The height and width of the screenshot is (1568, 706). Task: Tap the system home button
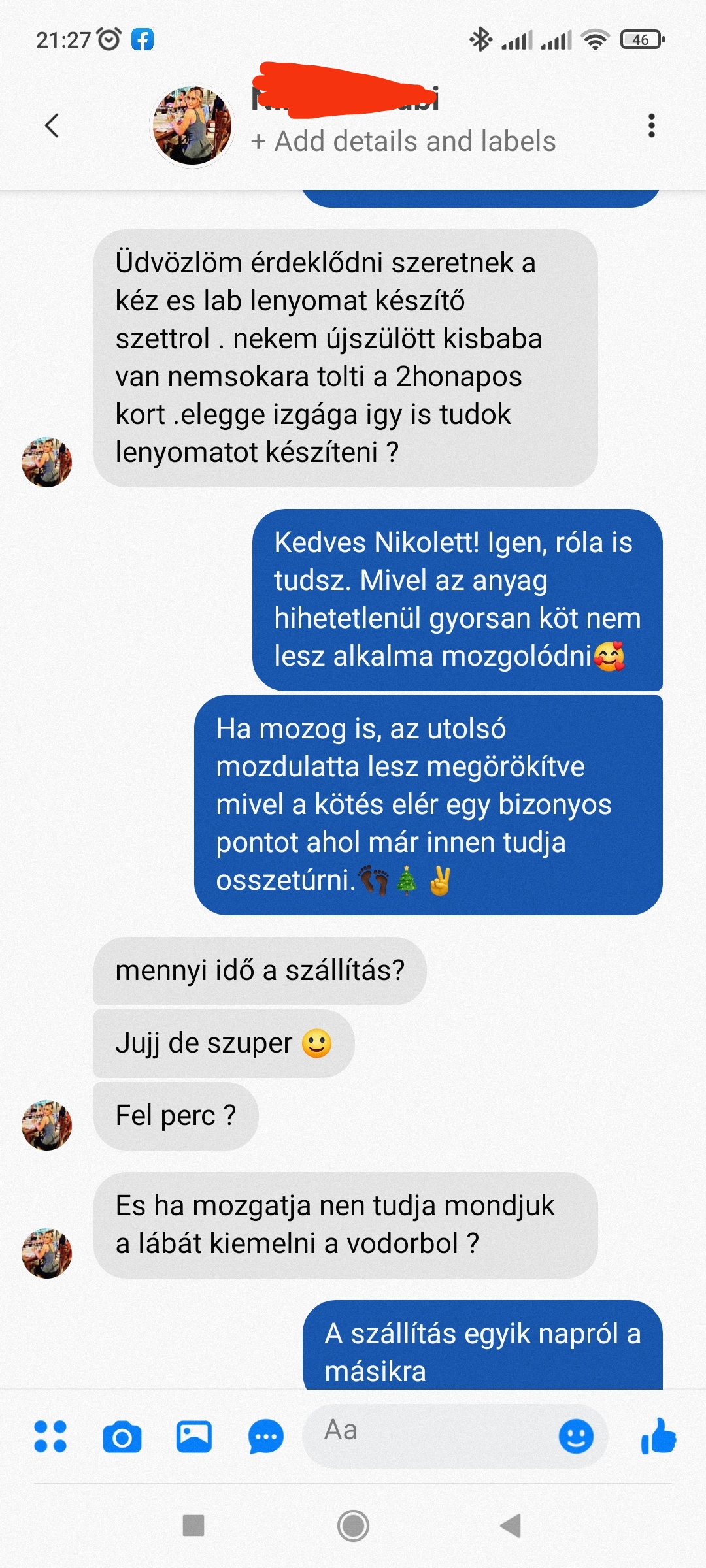(x=353, y=1526)
